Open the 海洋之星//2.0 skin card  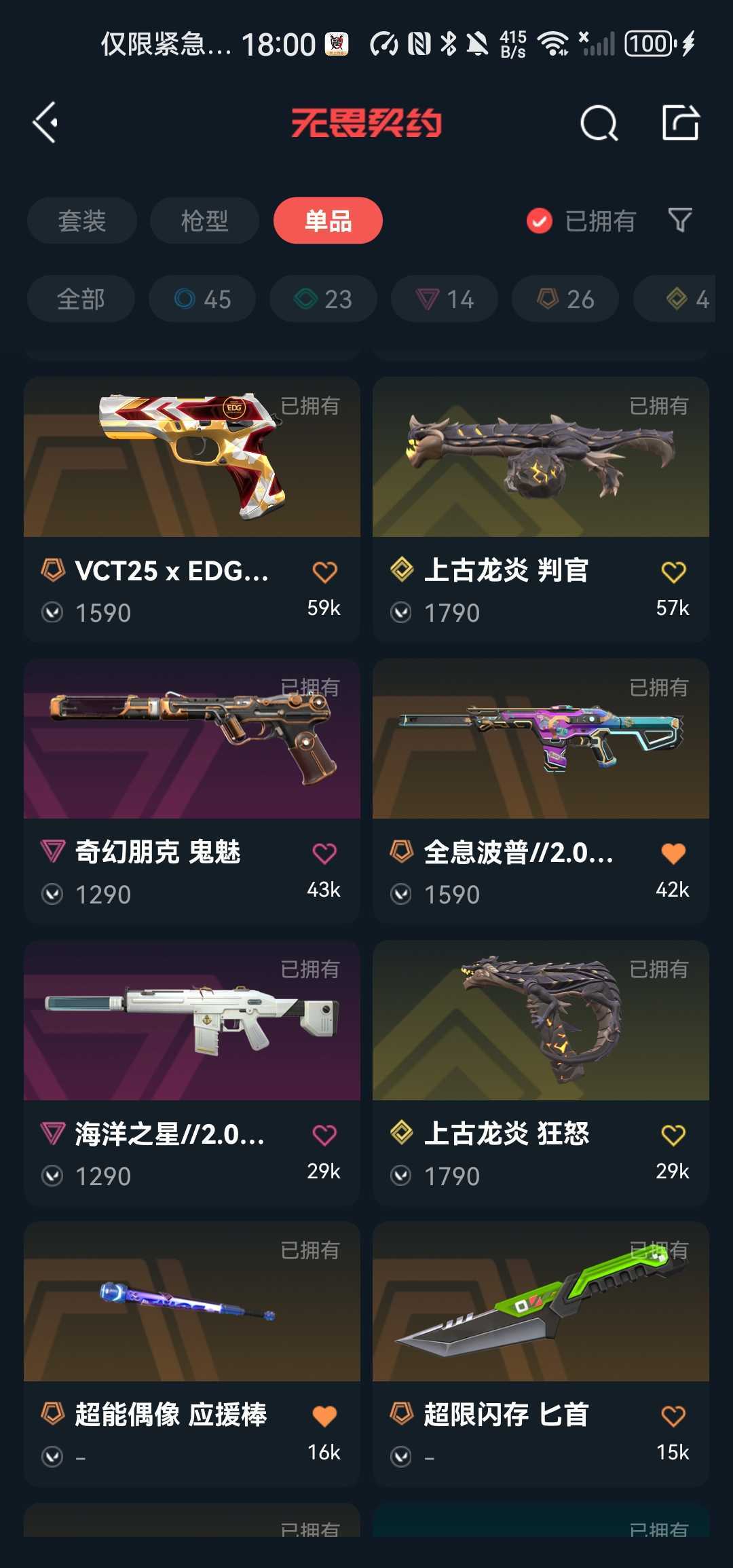pos(192,1072)
